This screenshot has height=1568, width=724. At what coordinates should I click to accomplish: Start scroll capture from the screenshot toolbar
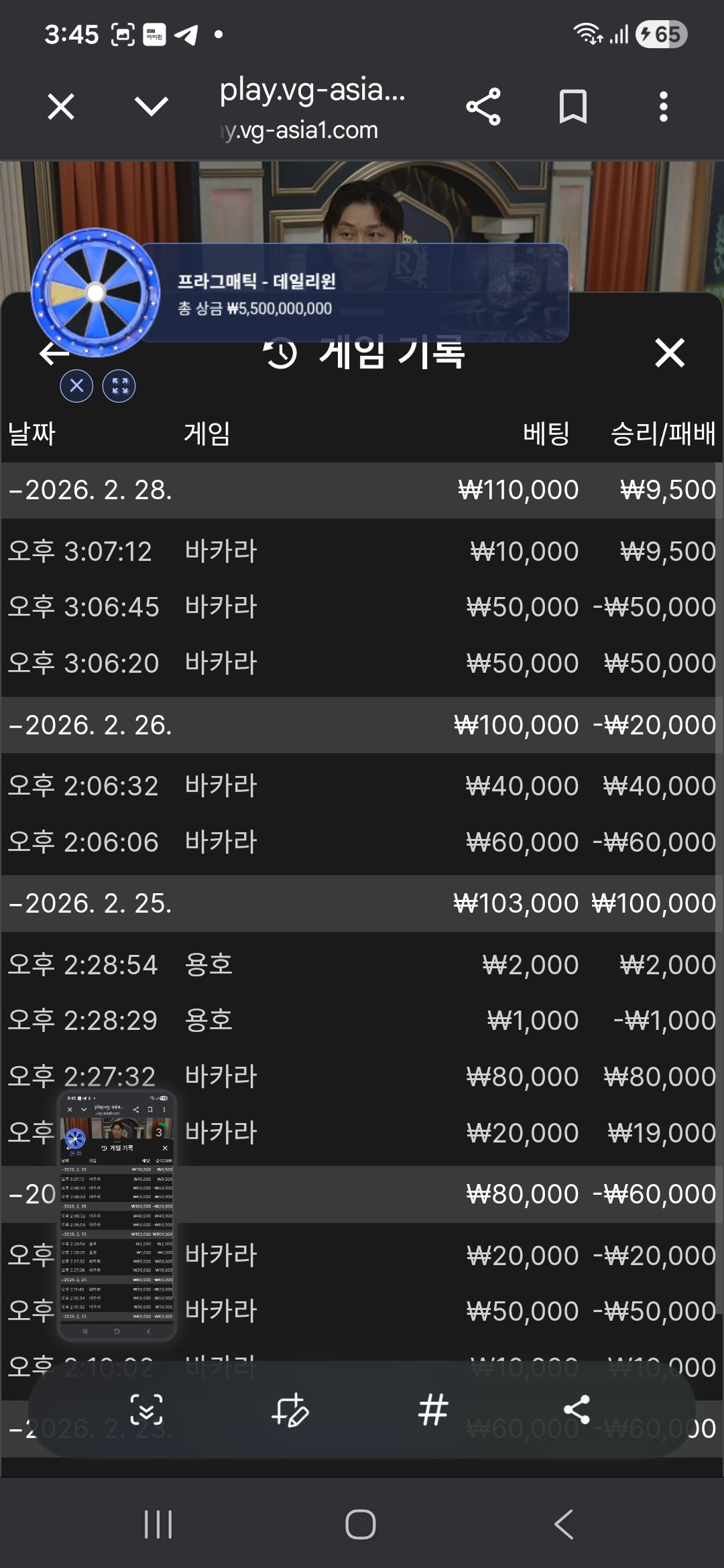(x=146, y=1410)
